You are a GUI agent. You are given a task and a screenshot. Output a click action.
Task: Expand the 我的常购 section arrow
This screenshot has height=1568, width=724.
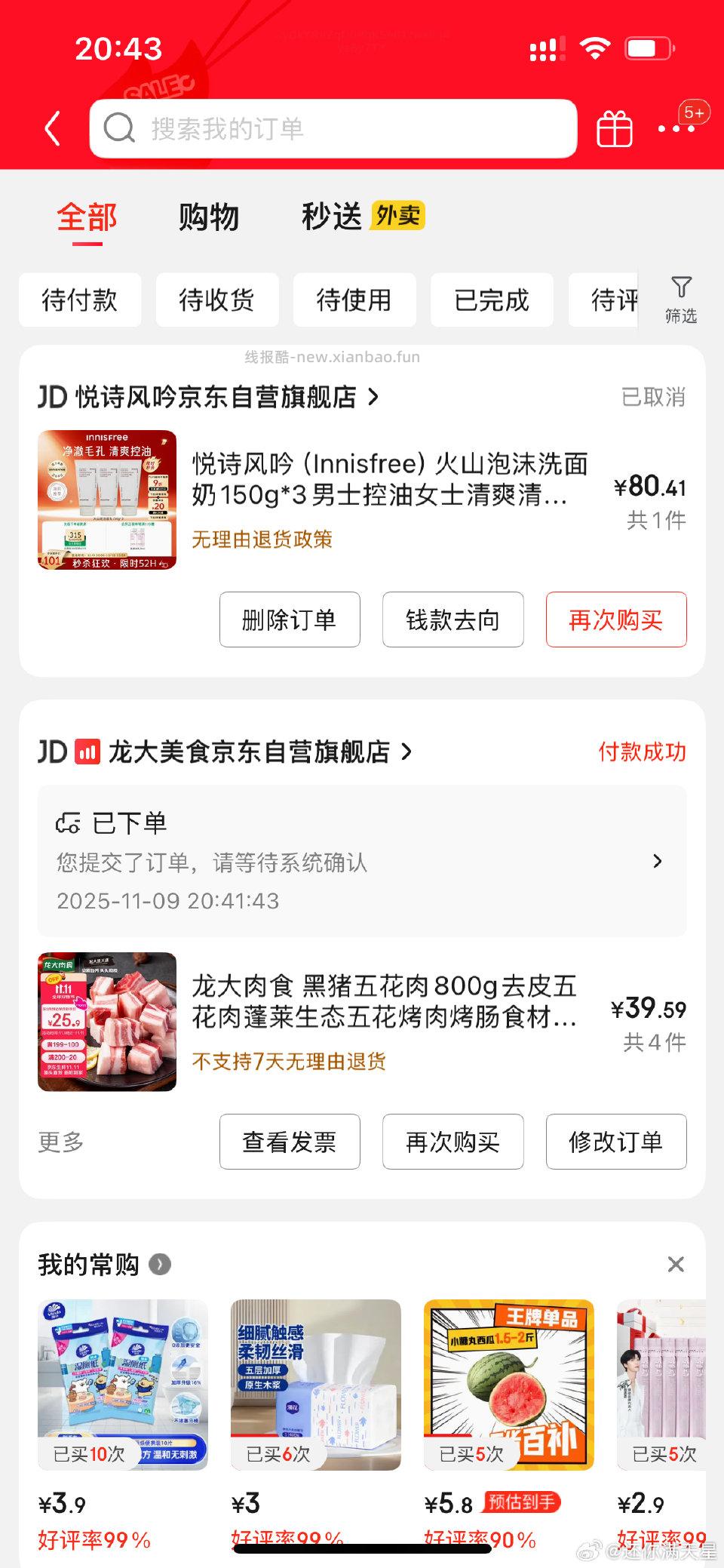161,1263
